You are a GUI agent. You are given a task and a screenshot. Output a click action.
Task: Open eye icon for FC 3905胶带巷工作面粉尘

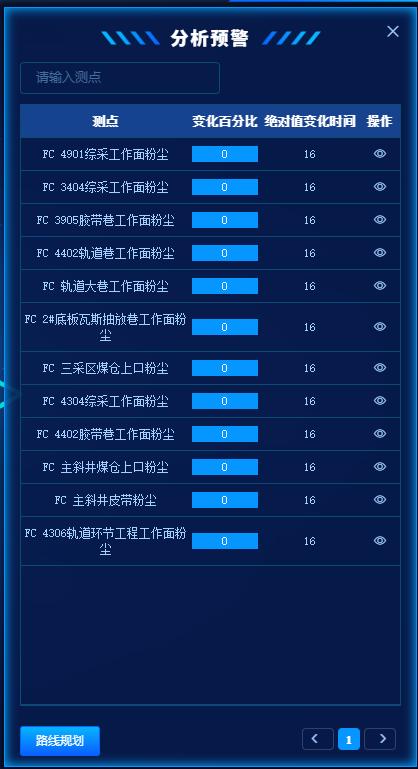380,220
